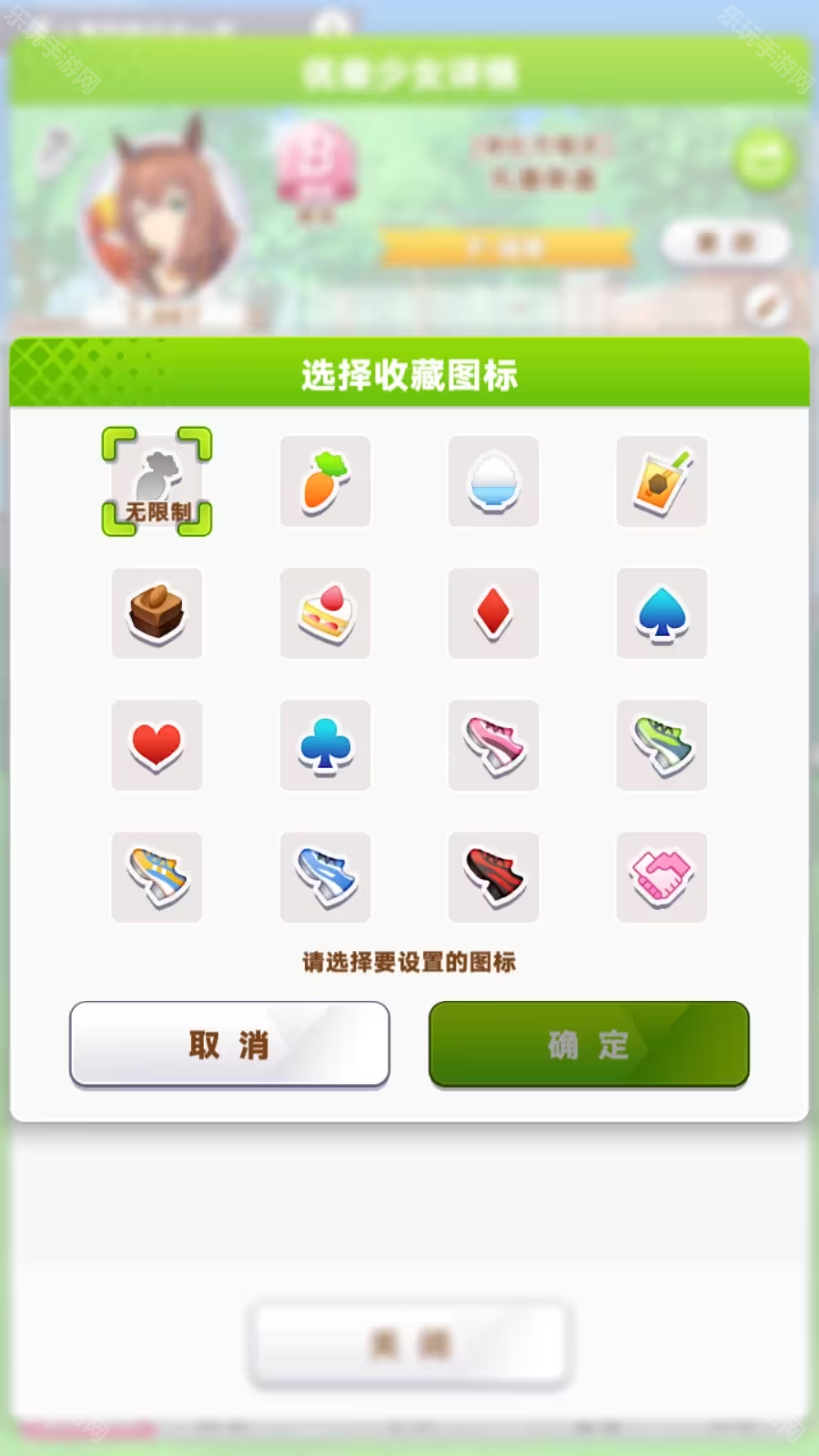Choose the blue sneaker icon
This screenshot has width=819, height=1456.
325,877
